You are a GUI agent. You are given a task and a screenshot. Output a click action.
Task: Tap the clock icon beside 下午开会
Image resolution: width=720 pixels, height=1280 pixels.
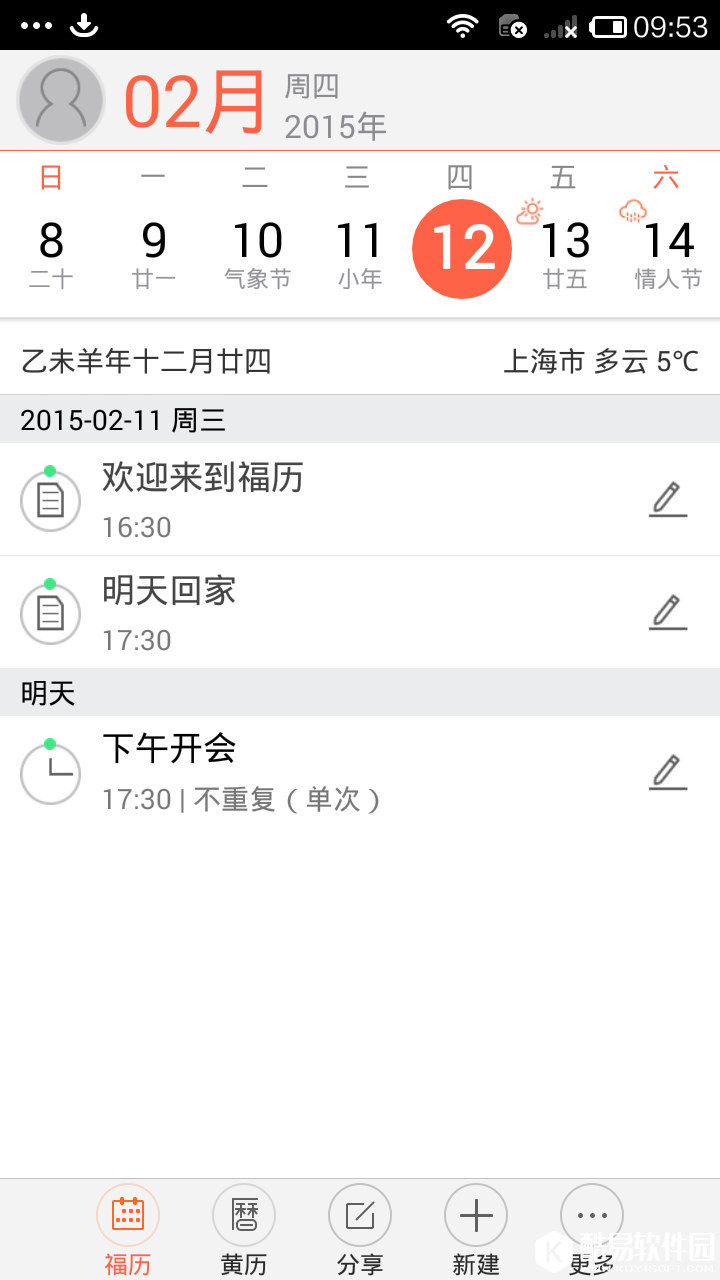tap(50, 772)
